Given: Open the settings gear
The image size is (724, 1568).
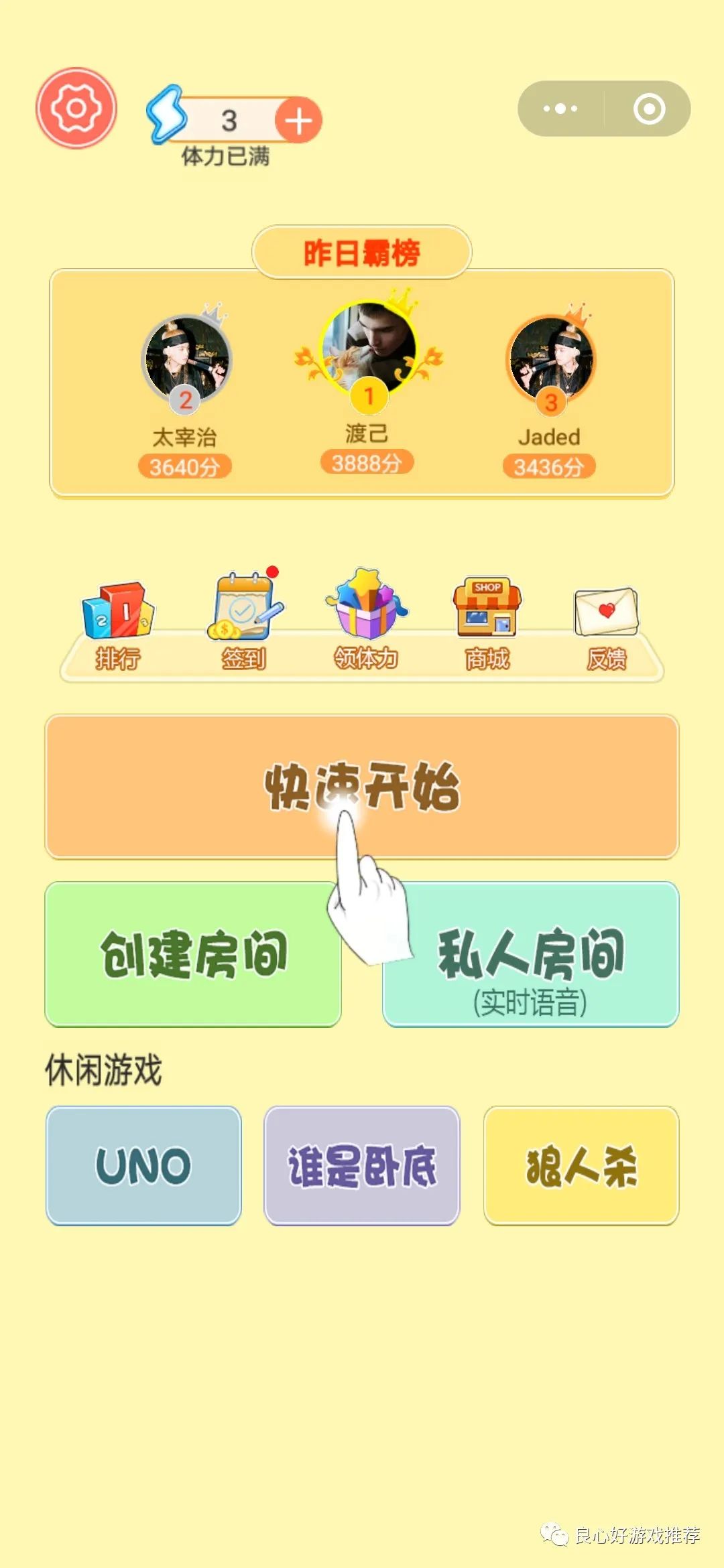Looking at the screenshot, I should 76,108.
